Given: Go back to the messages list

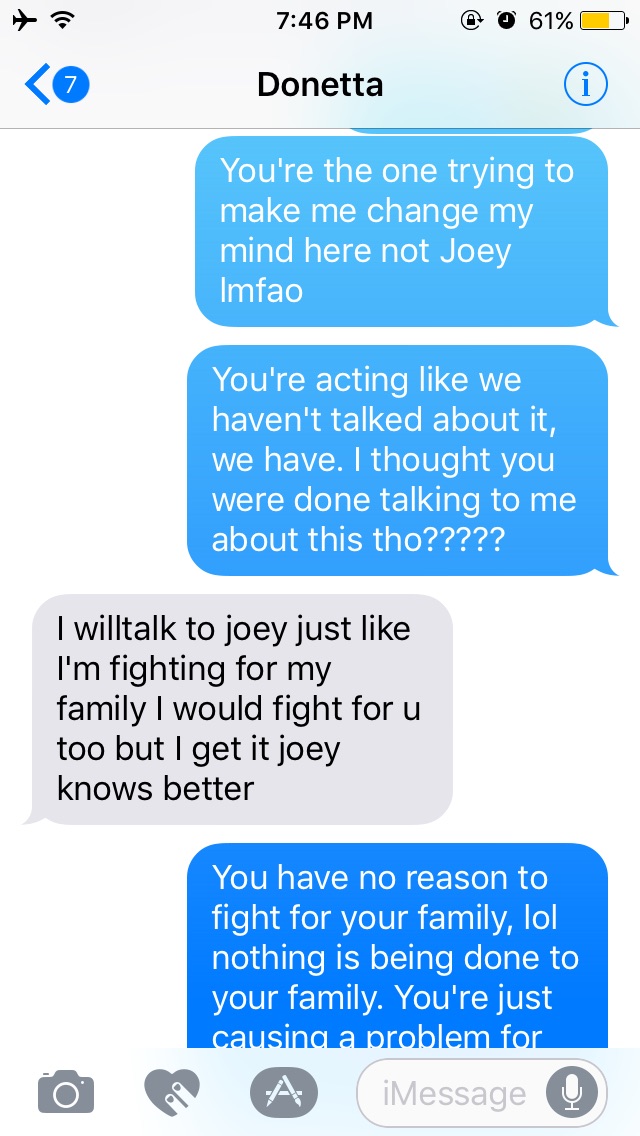Looking at the screenshot, I should (x=55, y=86).
